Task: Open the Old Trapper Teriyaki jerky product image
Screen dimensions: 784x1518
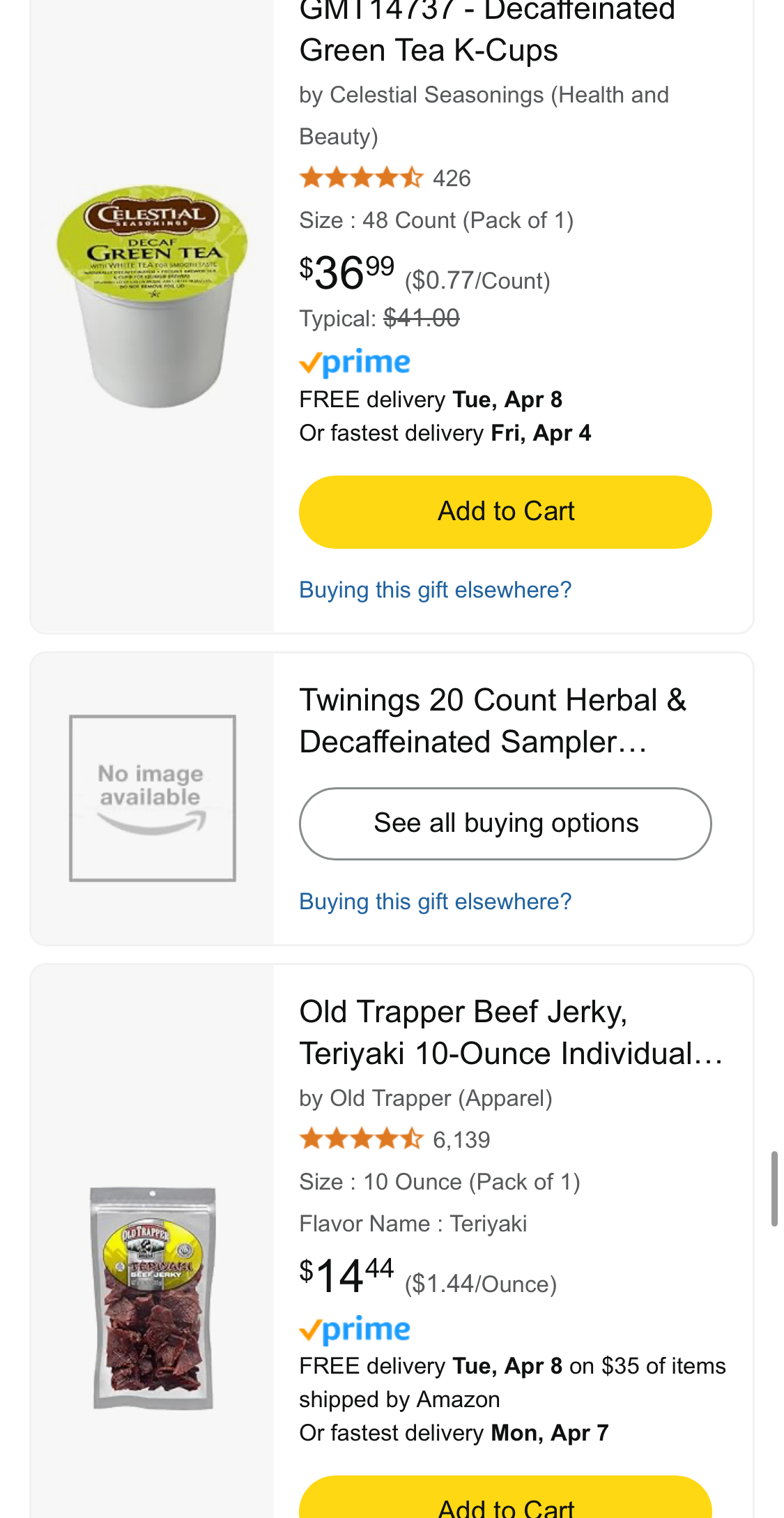Action: click(x=152, y=1298)
